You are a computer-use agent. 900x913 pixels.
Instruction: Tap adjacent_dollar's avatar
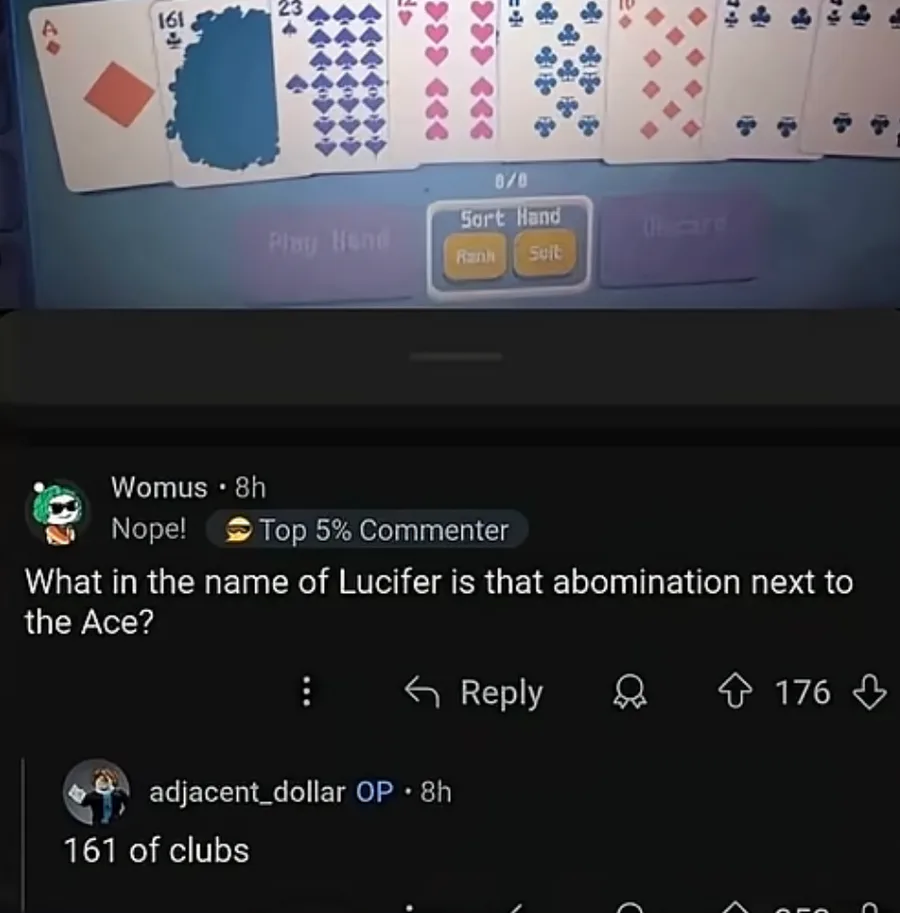point(98,792)
